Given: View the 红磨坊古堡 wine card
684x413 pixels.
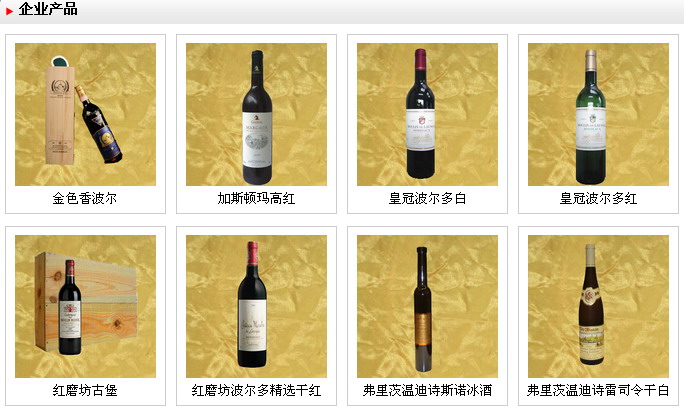Looking at the screenshot, I should (x=85, y=306).
